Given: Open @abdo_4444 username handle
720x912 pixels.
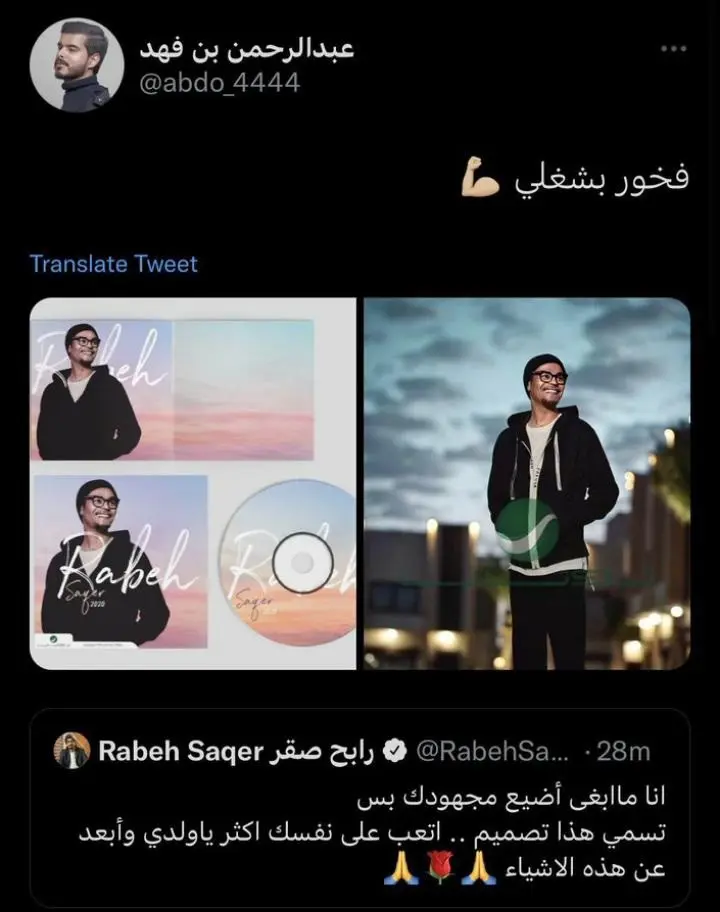Looking at the screenshot, I should point(220,83).
